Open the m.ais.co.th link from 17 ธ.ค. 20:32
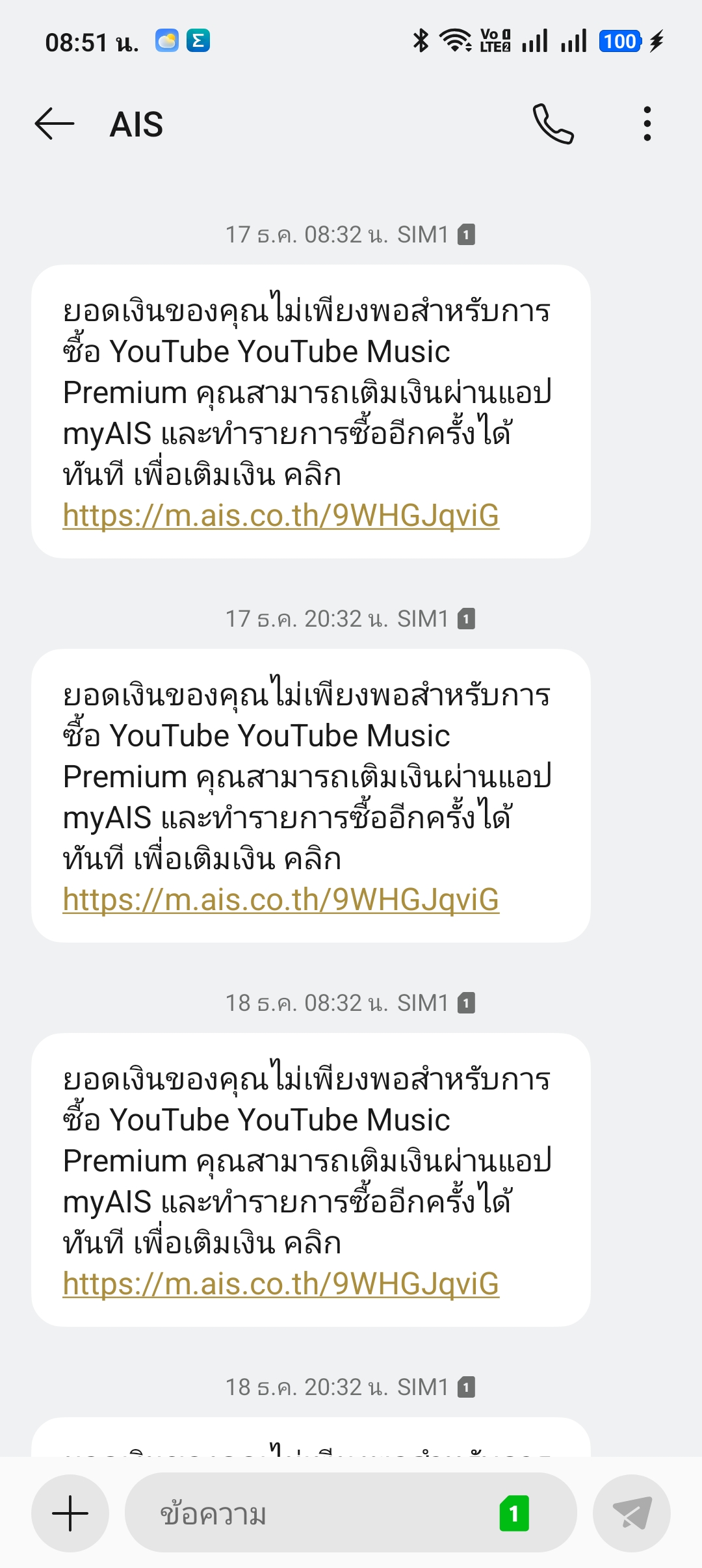The height and width of the screenshot is (1568, 702). coord(281,900)
